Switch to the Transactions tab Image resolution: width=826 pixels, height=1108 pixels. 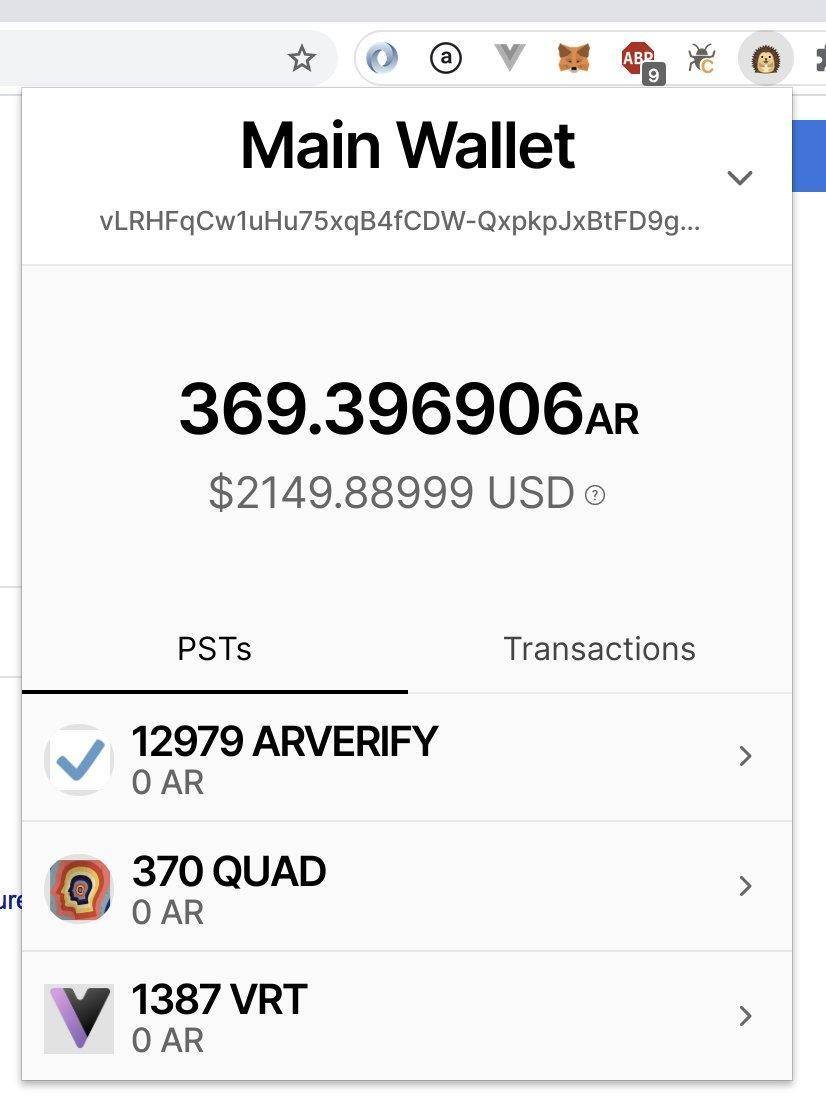tap(598, 648)
